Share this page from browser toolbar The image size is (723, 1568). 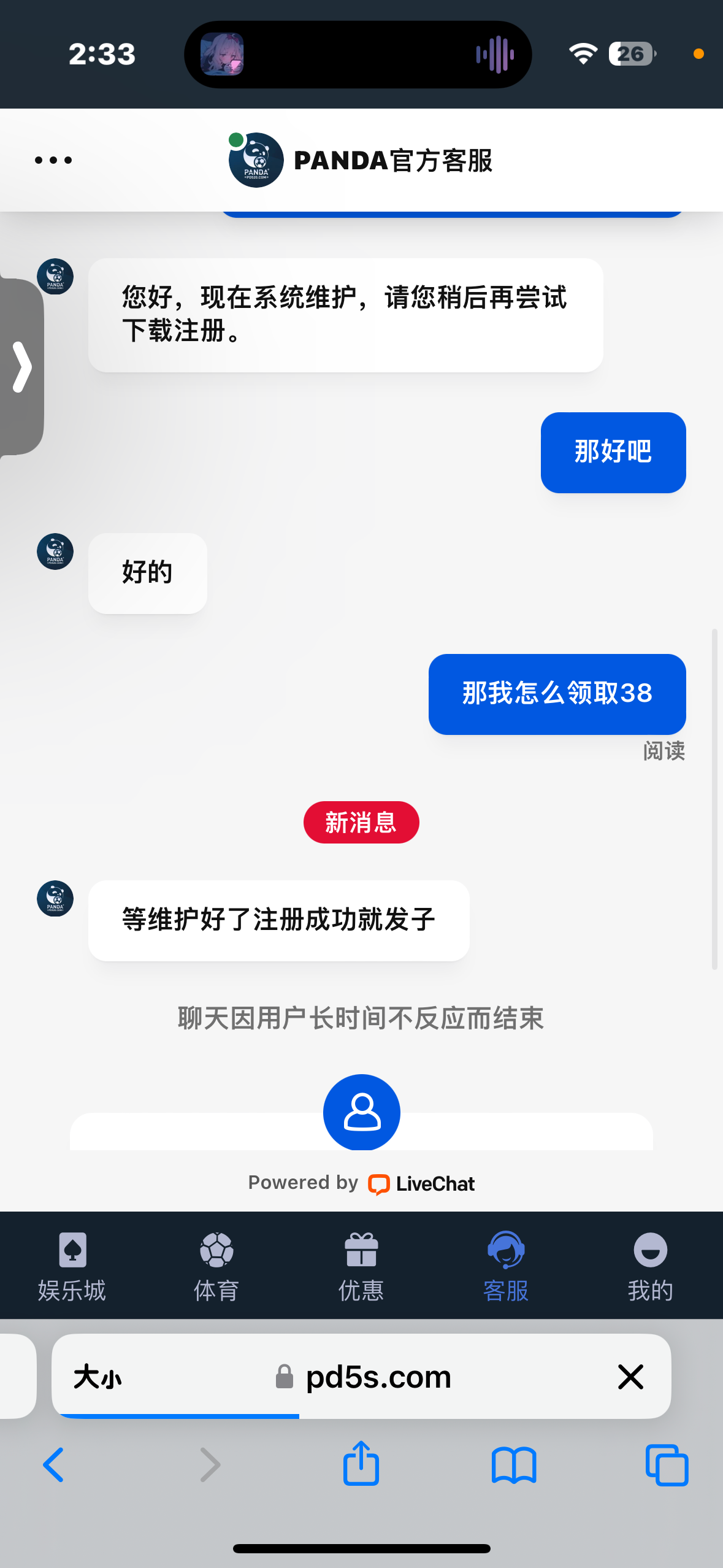tap(361, 1464)
